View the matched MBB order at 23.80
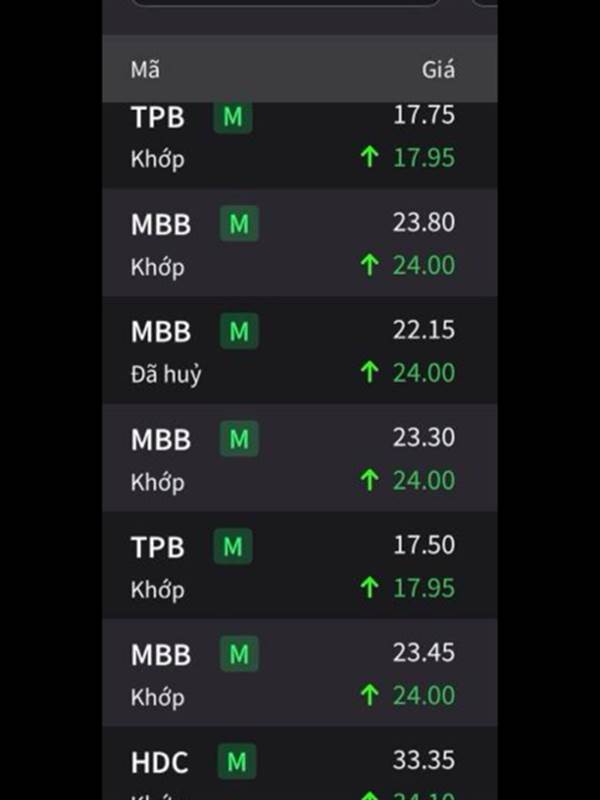 (298, 243)
